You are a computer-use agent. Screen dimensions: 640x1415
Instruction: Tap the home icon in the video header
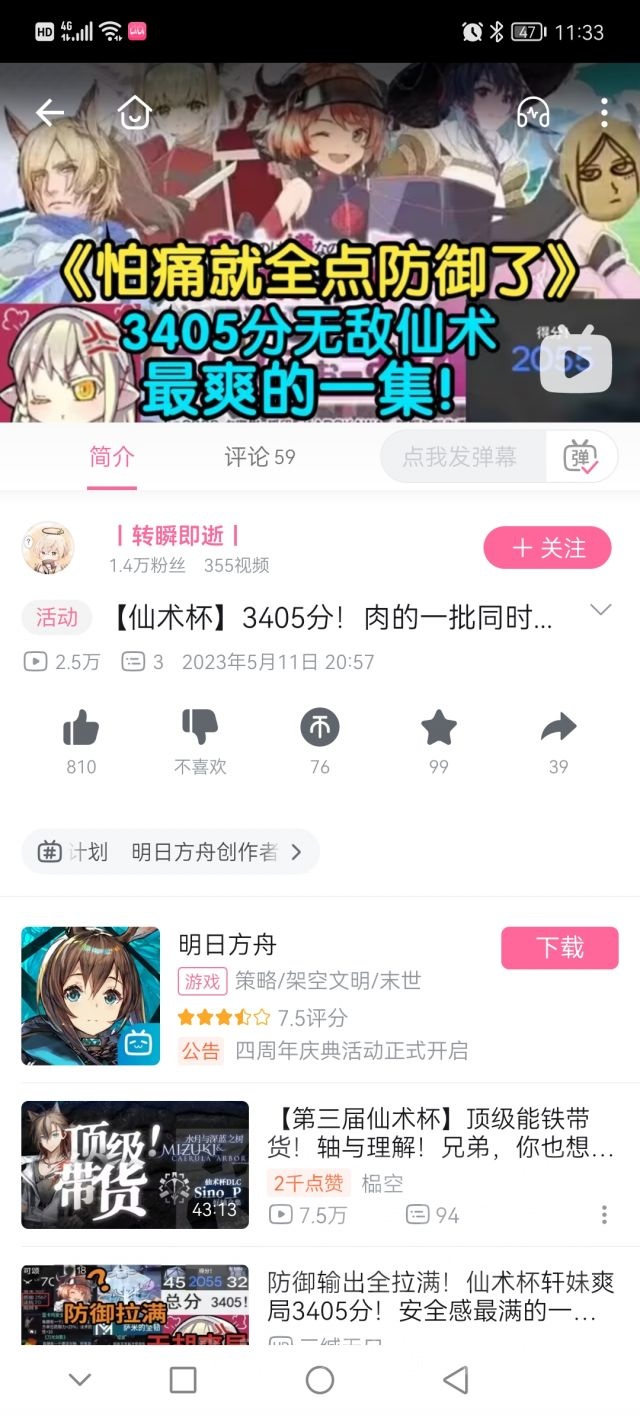pyautogui.click(x=134, y=112)
